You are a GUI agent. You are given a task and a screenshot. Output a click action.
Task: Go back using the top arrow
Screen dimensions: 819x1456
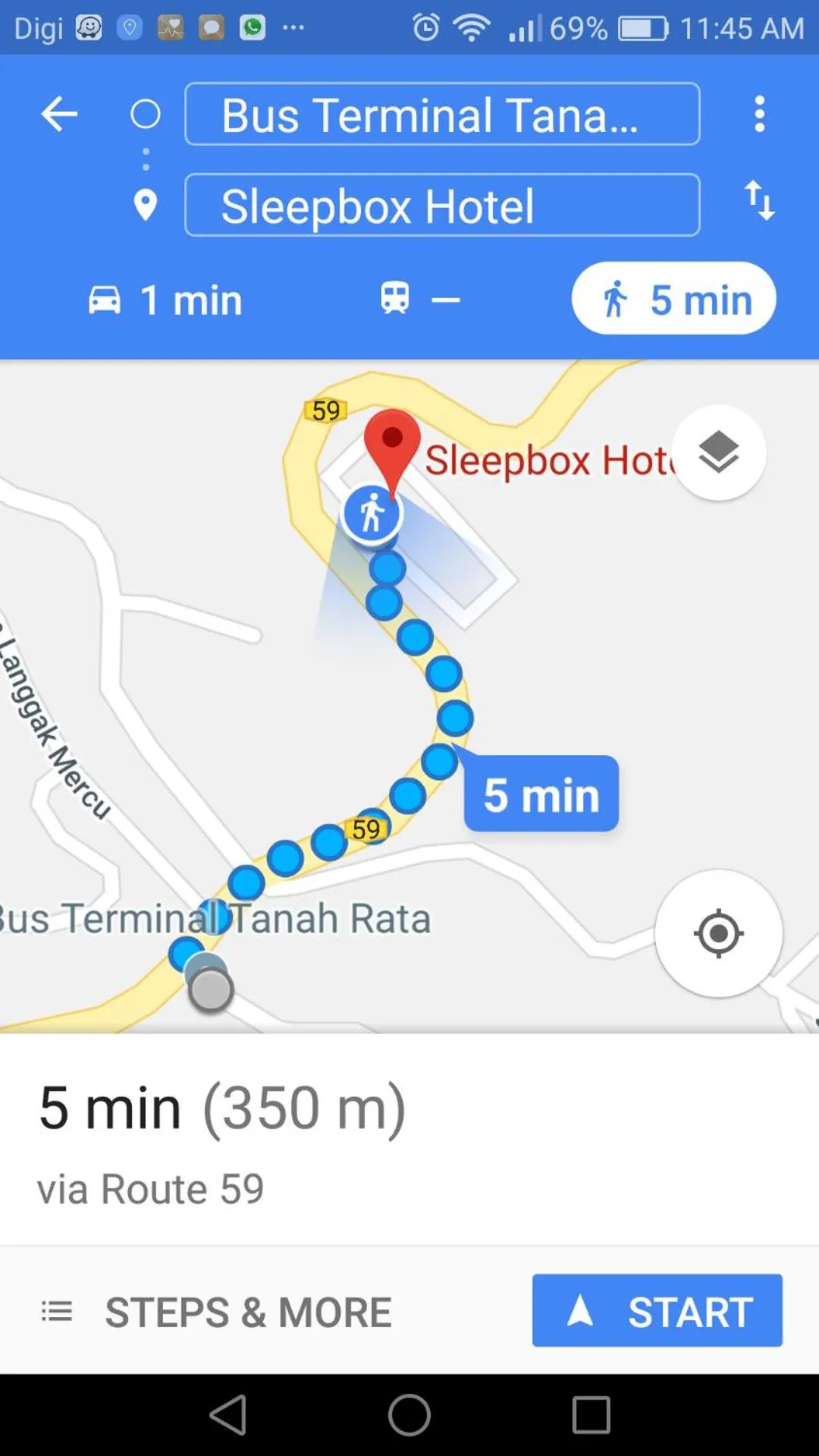[x=59, y=115]
